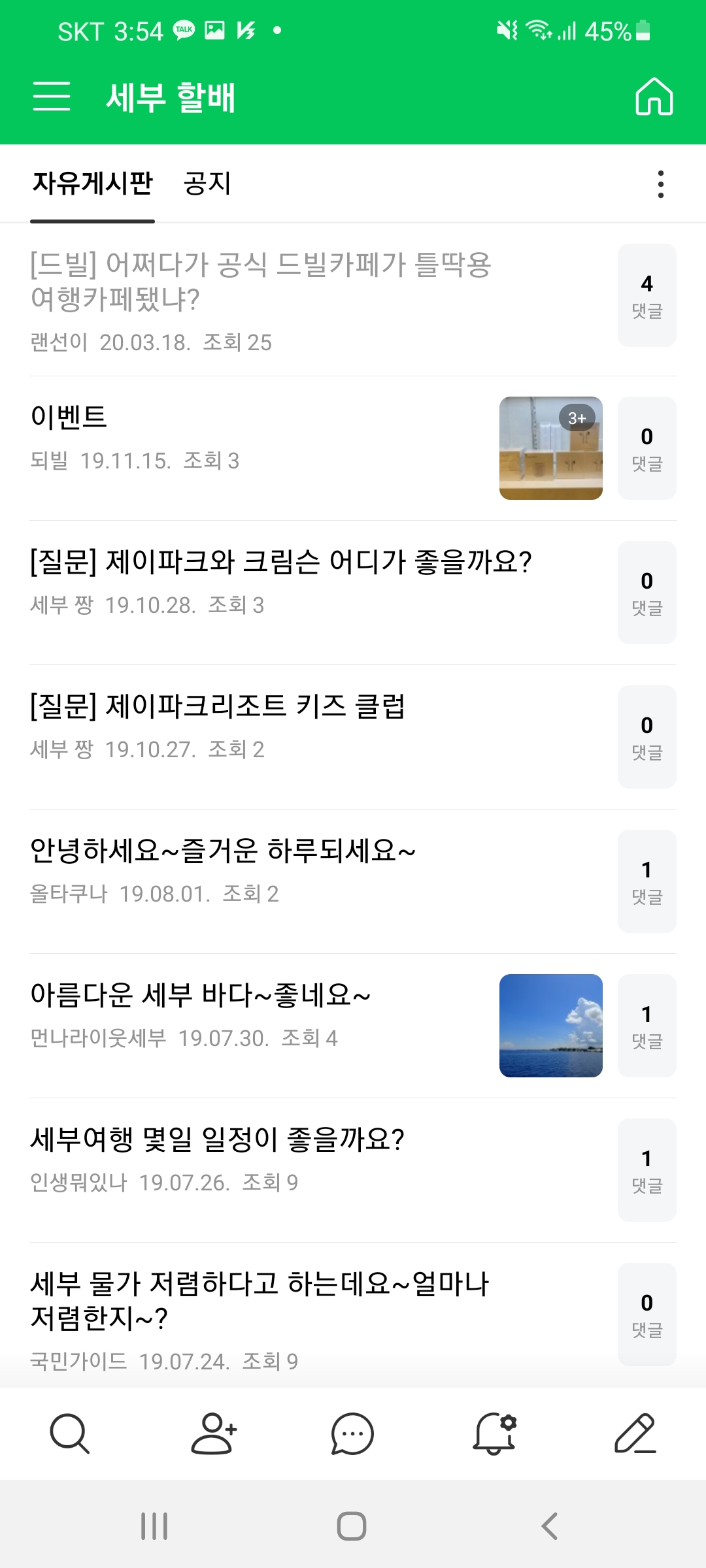
Task: Tap the add member icon
Action: pos(213,1433)
